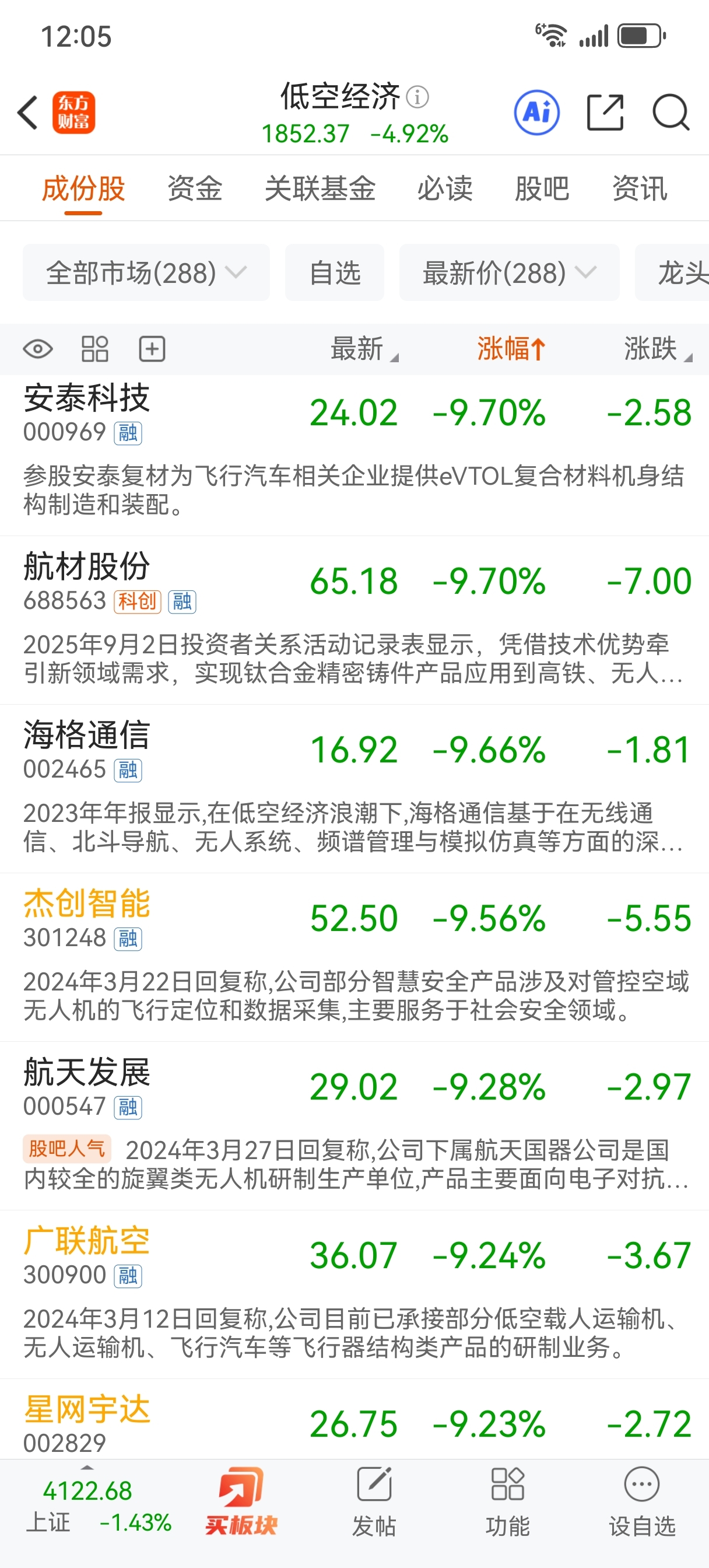The width and height of the screenshot is (709, 1568).
Task: Open the search magnifier
Action: 671,113
